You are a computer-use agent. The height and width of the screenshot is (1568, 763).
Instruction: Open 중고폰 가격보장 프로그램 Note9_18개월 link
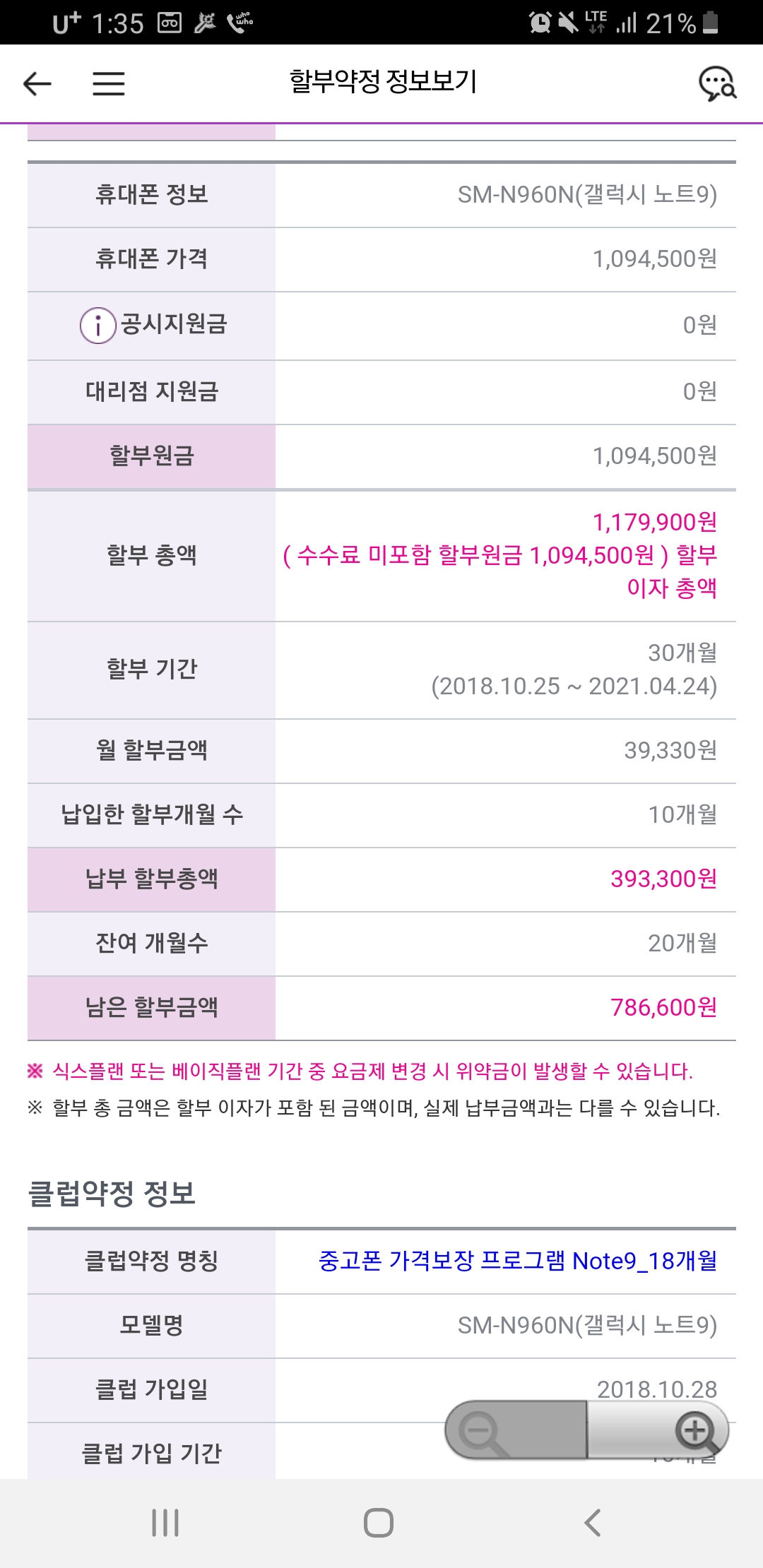coord(517,1261)
